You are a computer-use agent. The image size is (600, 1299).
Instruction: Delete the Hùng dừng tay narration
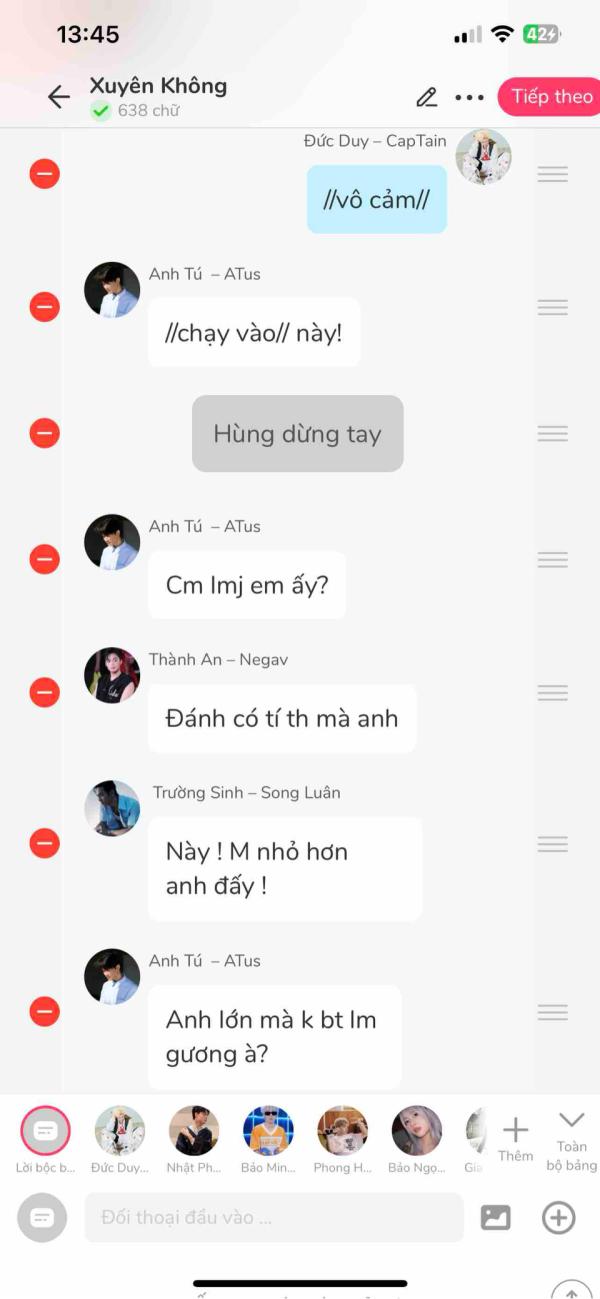coord(44,433)
